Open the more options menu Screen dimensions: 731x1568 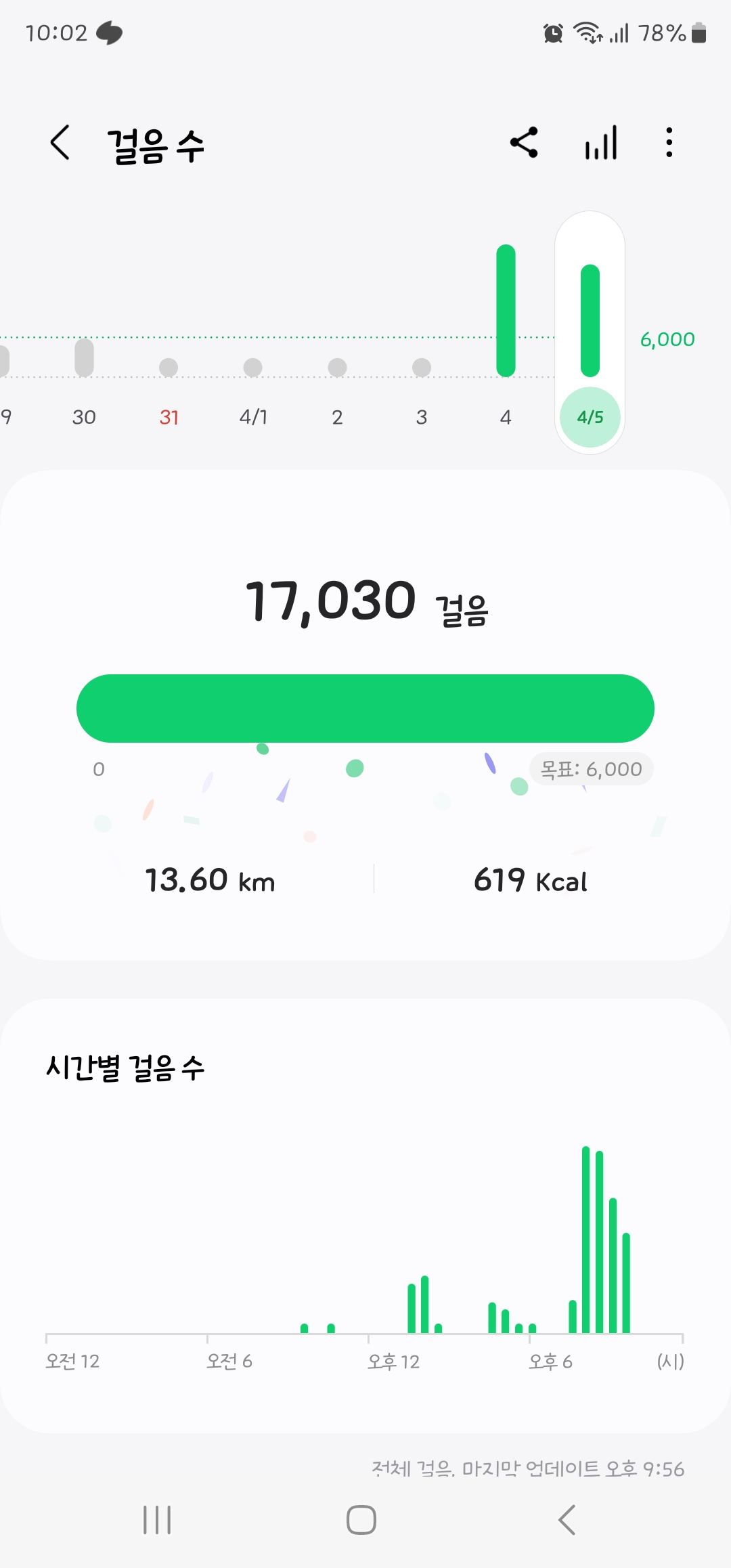(669, 143)
